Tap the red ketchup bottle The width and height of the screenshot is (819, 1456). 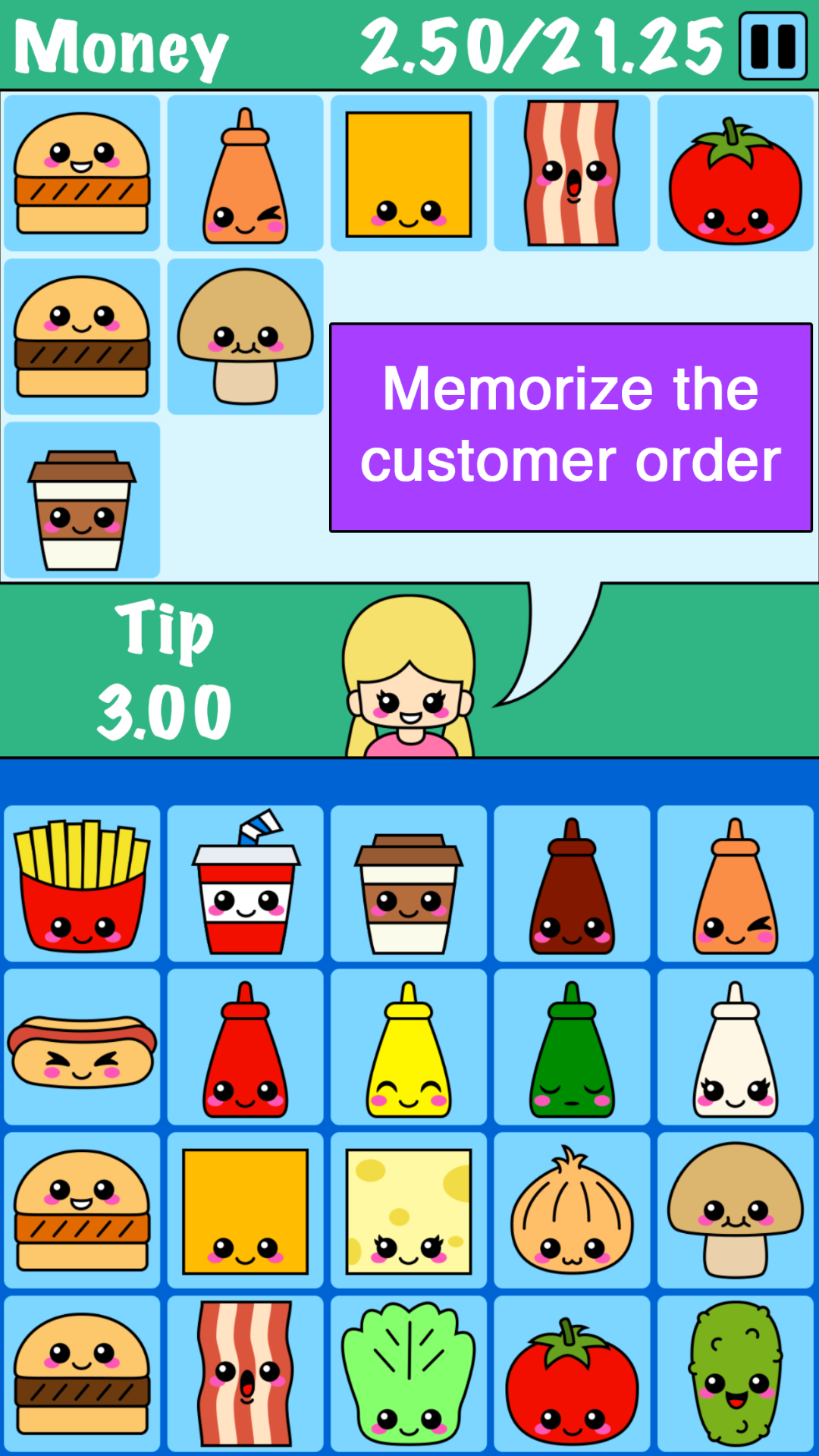(245, 1046)
